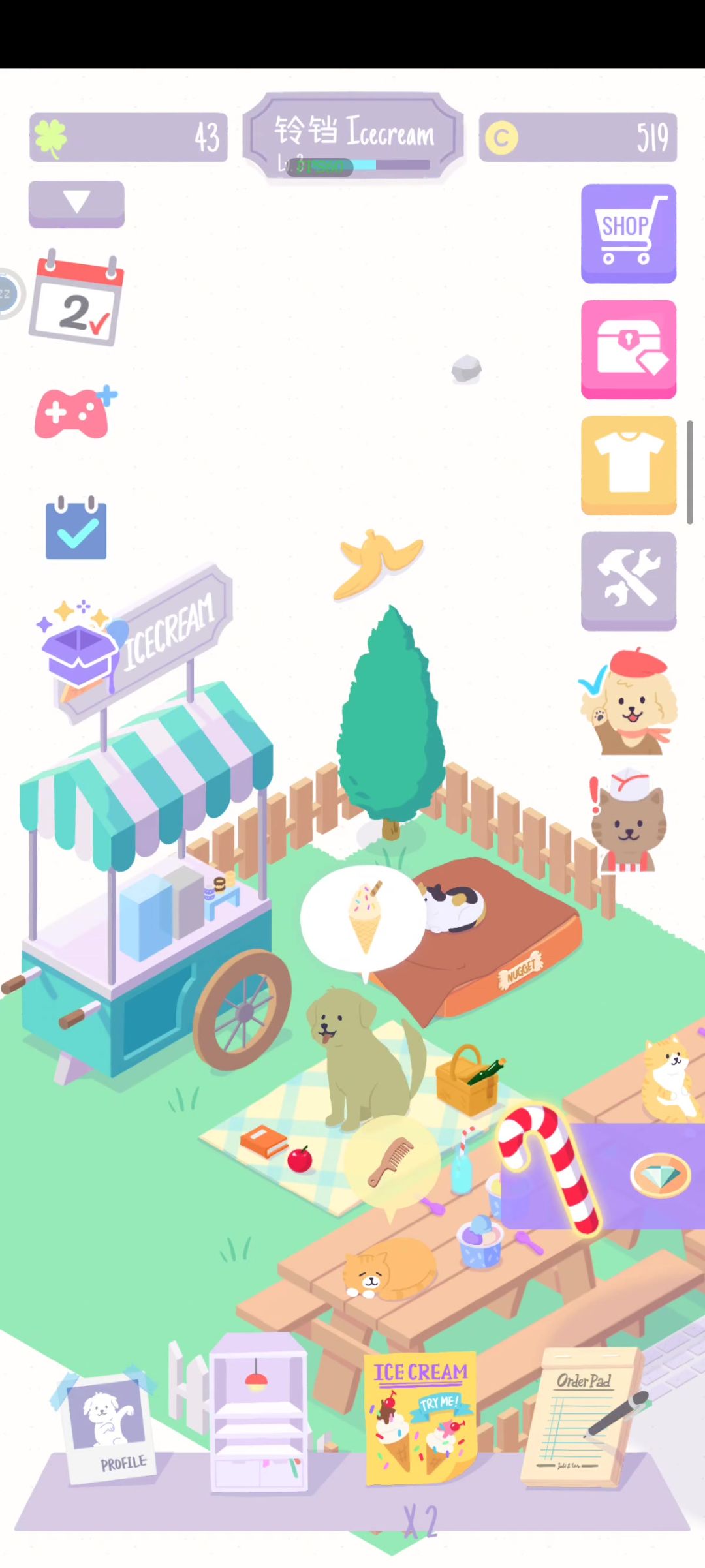Tap the small gray rock
The width and height of the screenshot is (705, 1568).
[x=466, y=369]
